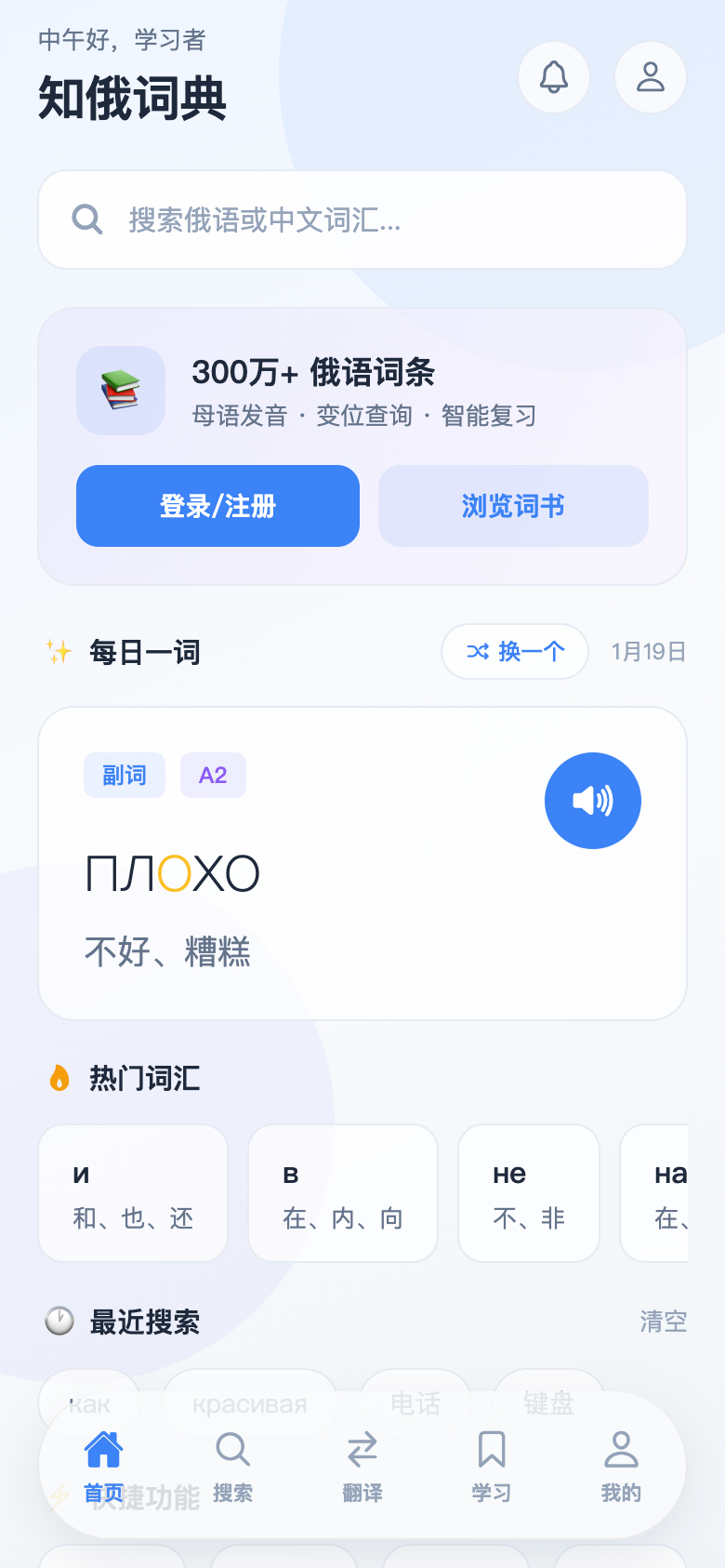The height and width of the screenshot is (1568, 725).
Task: Tap the Russian or Chinese word search box
Action: coord(362,219)
